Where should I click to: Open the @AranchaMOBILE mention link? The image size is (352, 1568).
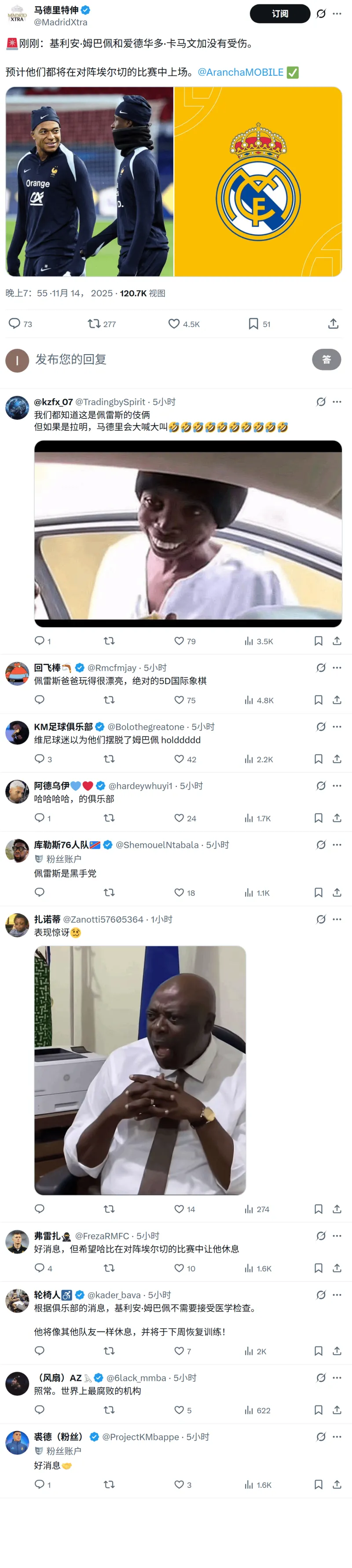[241, 72]
